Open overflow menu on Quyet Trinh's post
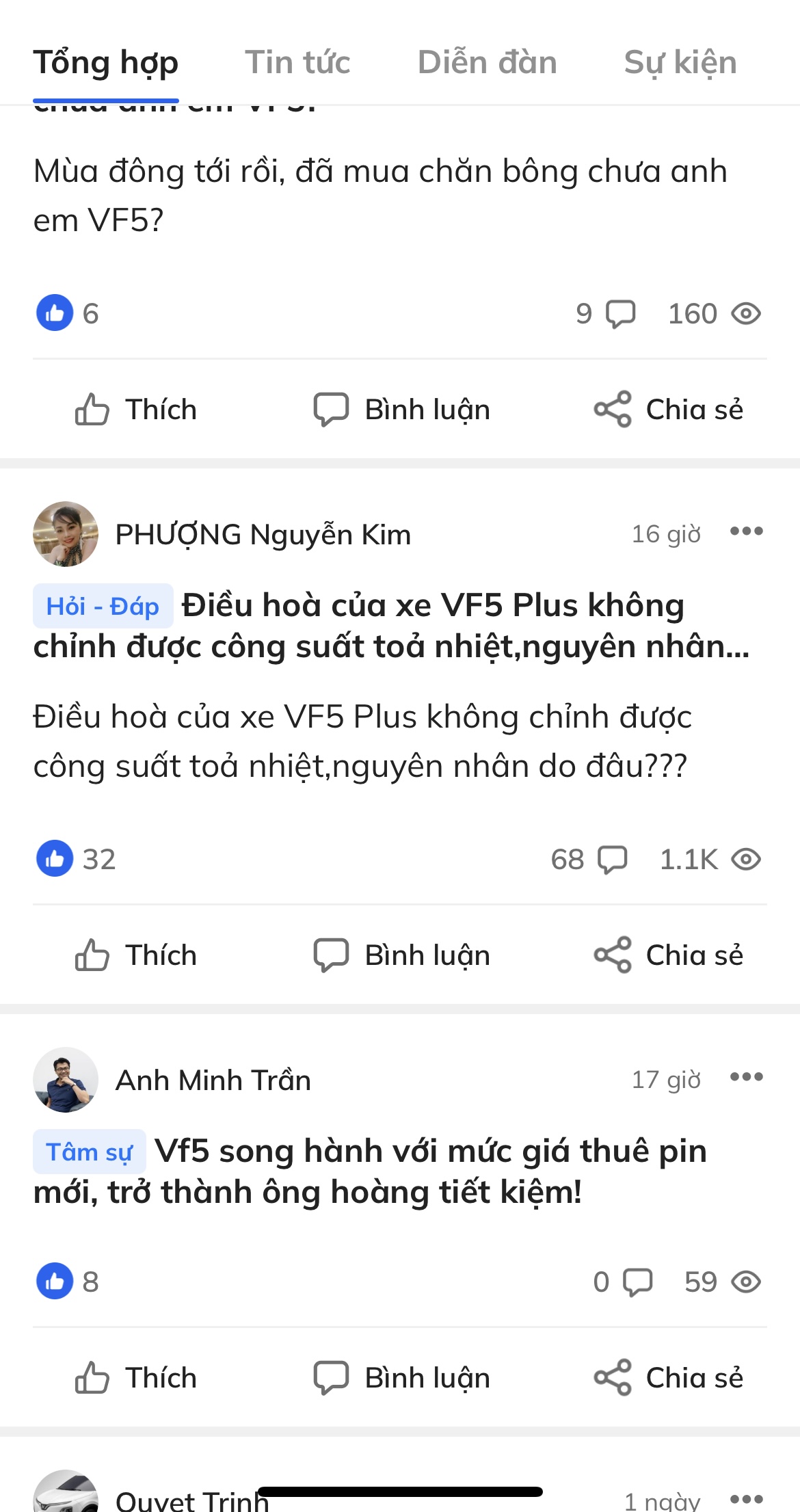800x1512 pixels. (746, 1498)
